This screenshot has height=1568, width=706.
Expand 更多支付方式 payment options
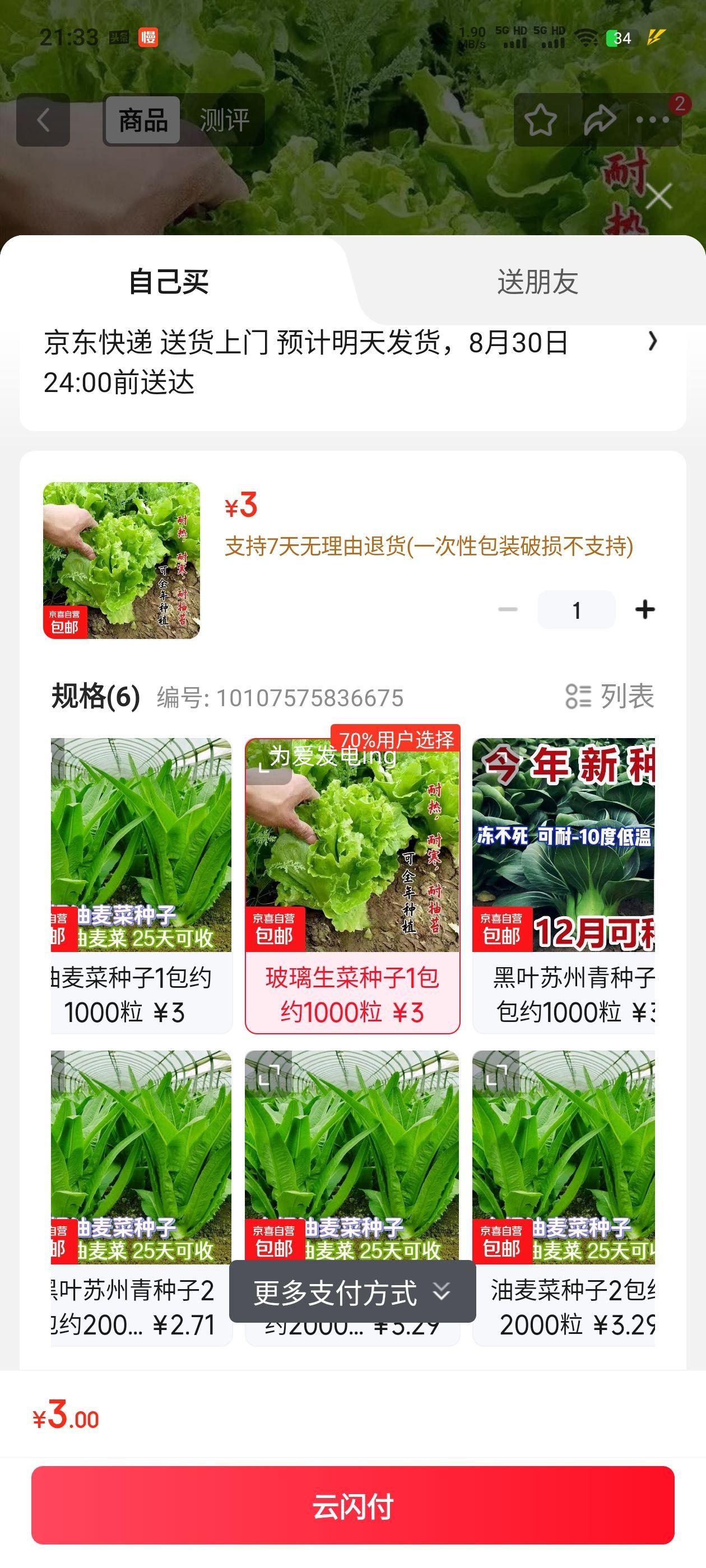pyautogui.click(x=352, y=1292)
